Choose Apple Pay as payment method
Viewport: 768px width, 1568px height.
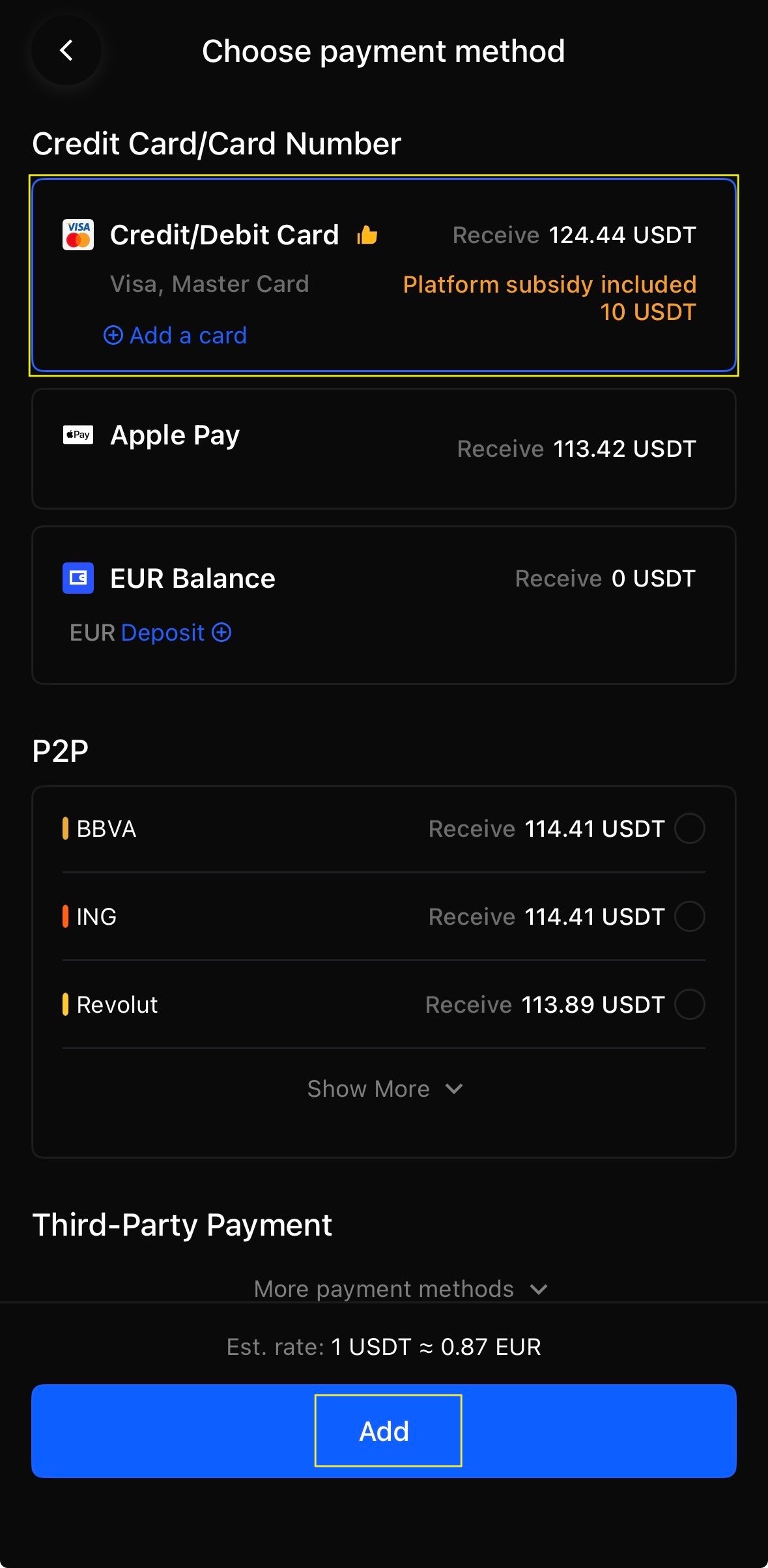pyautogui.click(x=383, y=448)
